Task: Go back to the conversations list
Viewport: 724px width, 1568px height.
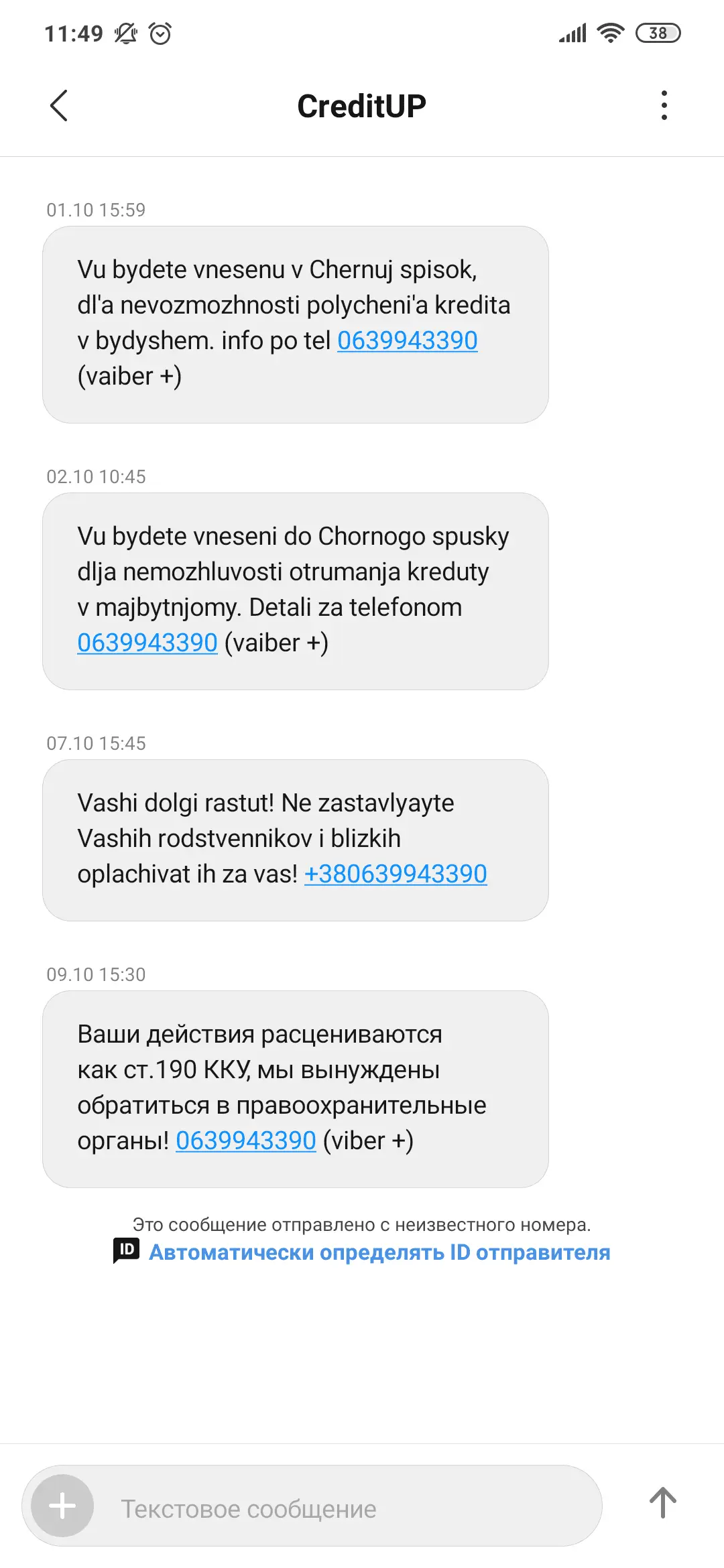Action: coord(59,106)
